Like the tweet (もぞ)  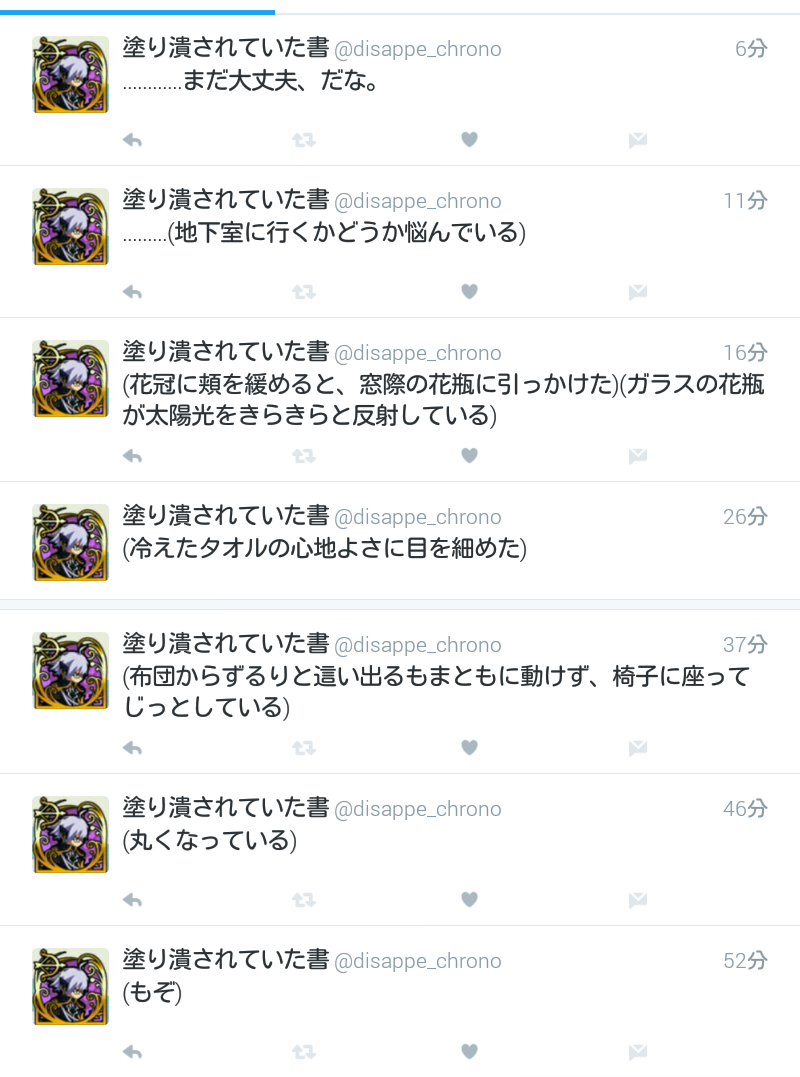coord(469,1052)
